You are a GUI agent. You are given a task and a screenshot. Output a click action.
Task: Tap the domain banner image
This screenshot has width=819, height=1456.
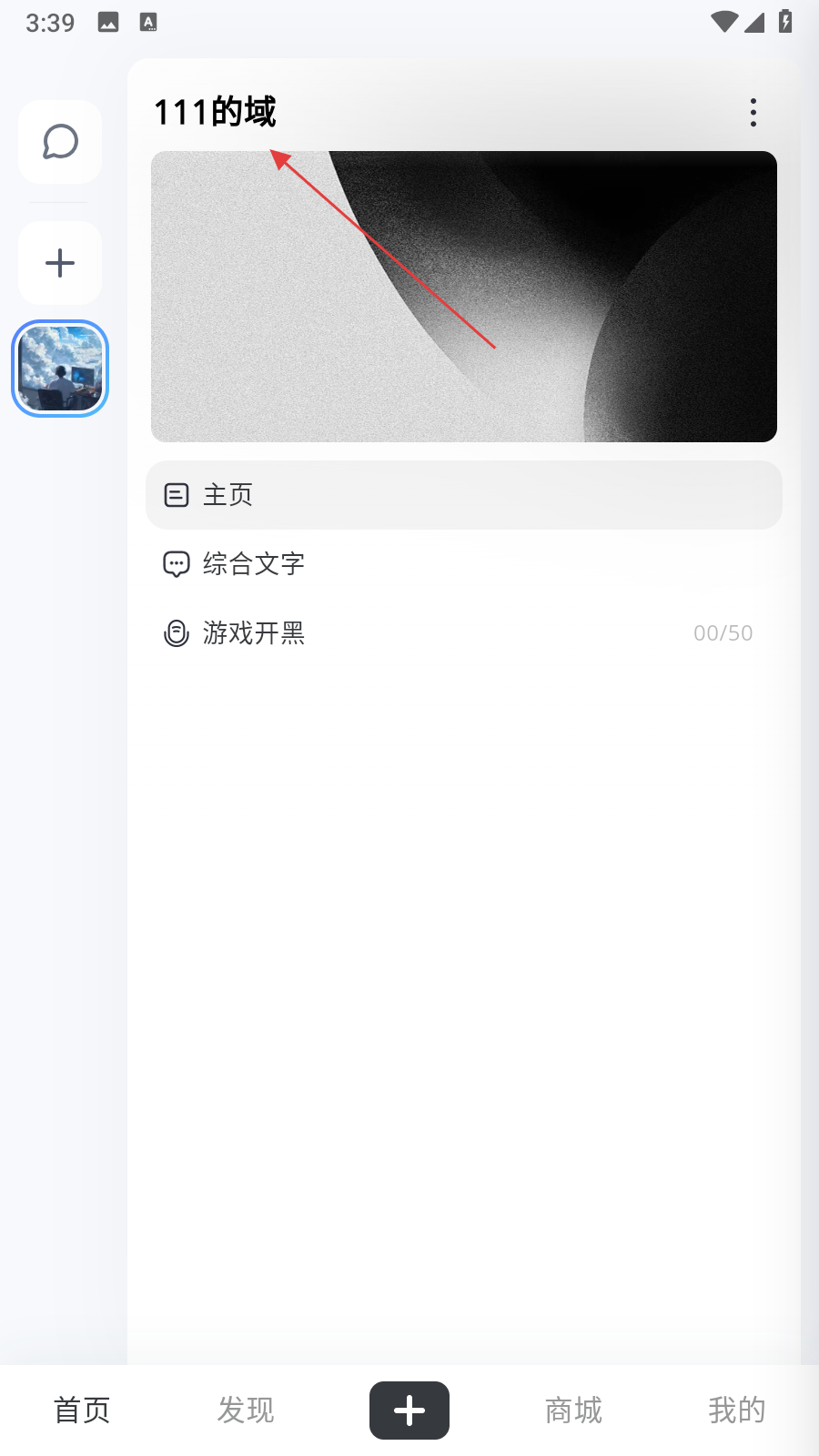pos(463,297)
